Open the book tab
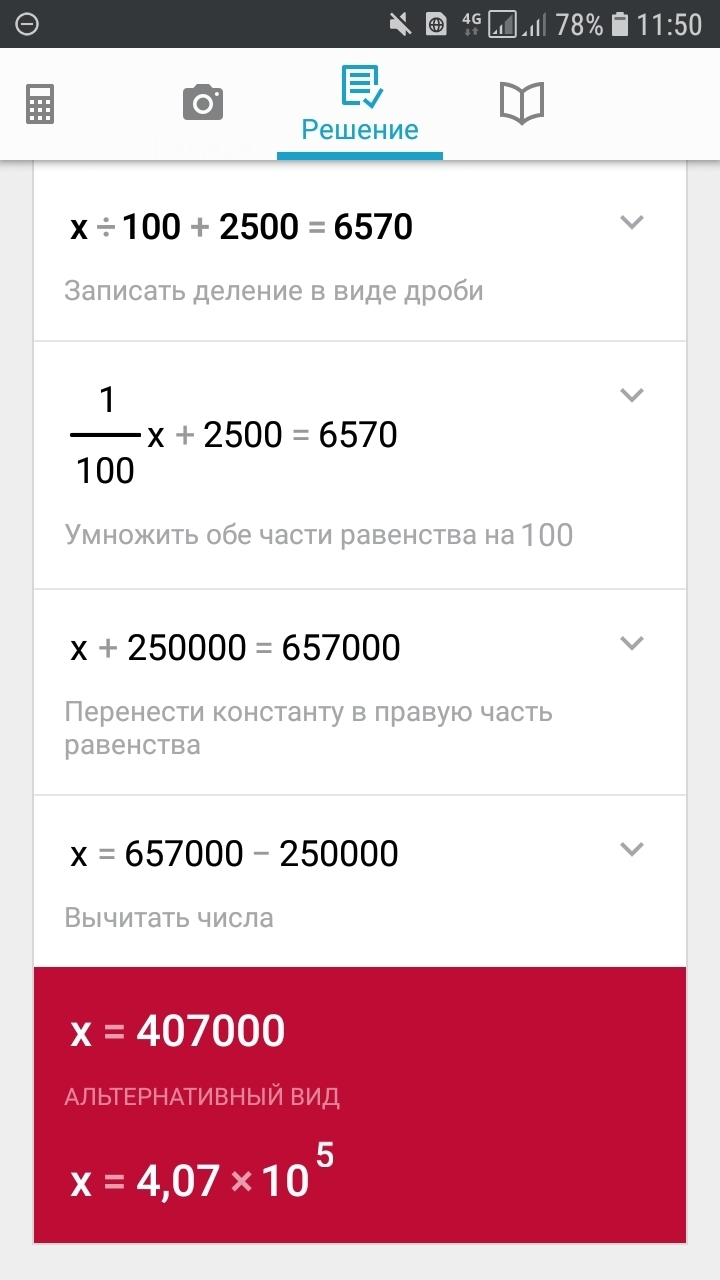The image size is (720, 1280). (x=521, y=103)
